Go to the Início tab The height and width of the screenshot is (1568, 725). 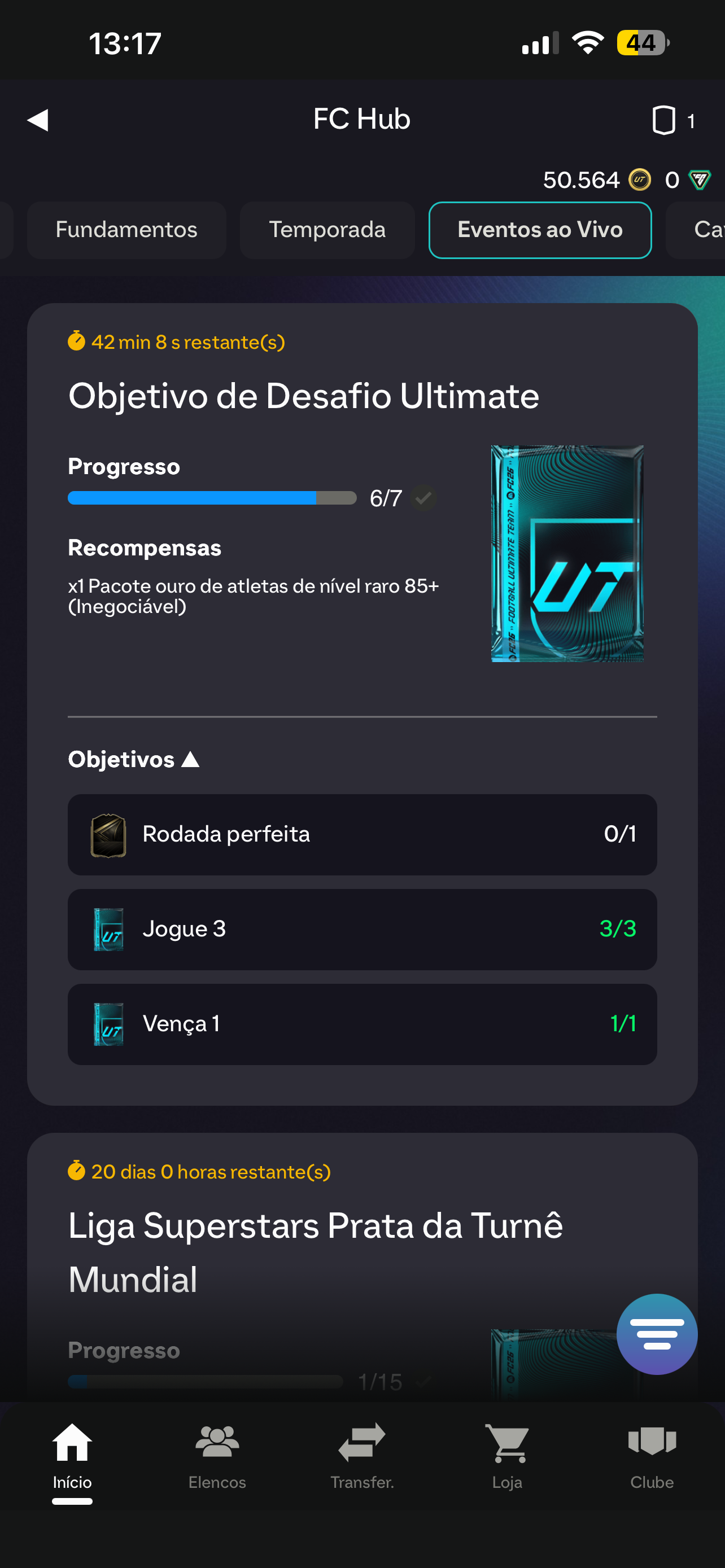72,1453
